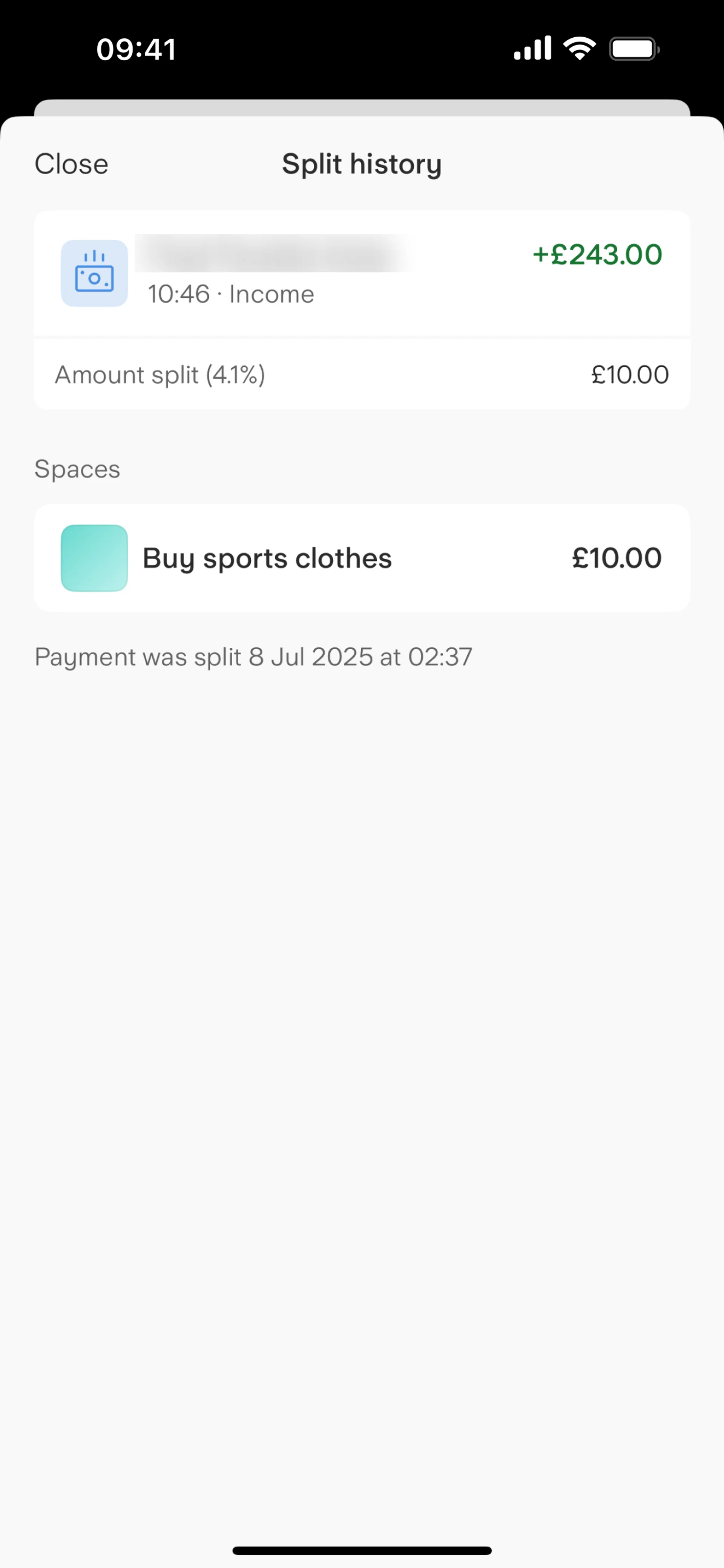Open the Buy sports clothes space
Viewport: 724px width, 1568px height.
coord(362,558)
